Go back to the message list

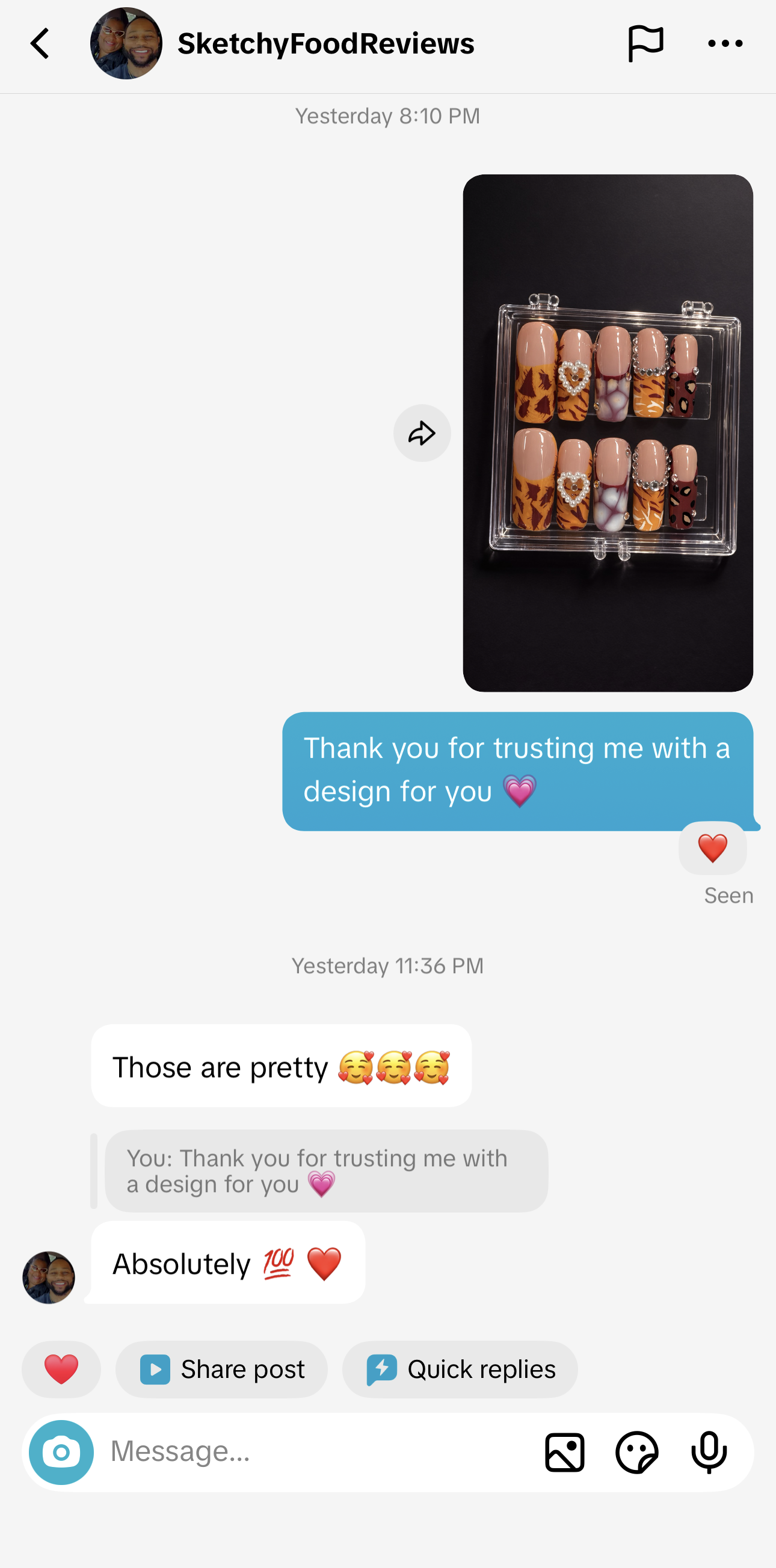click(40, 44)
